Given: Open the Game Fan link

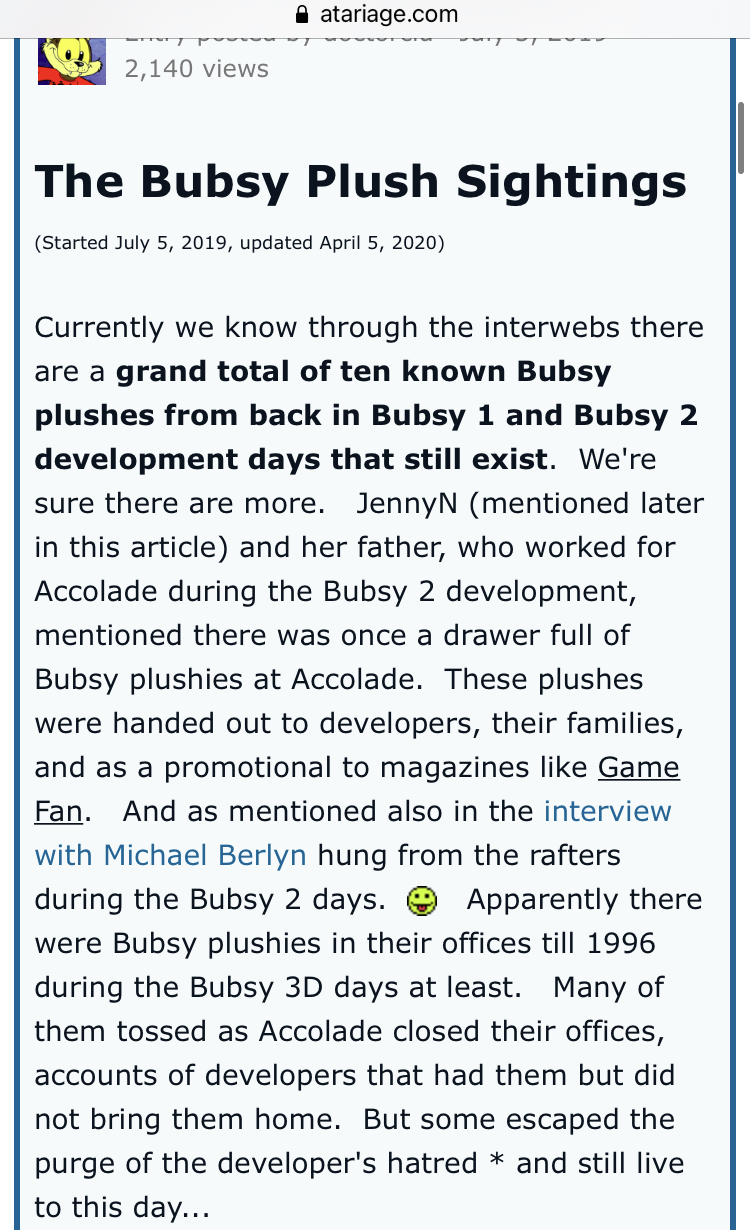Looking at the screenshot, I should coord(639,768).
